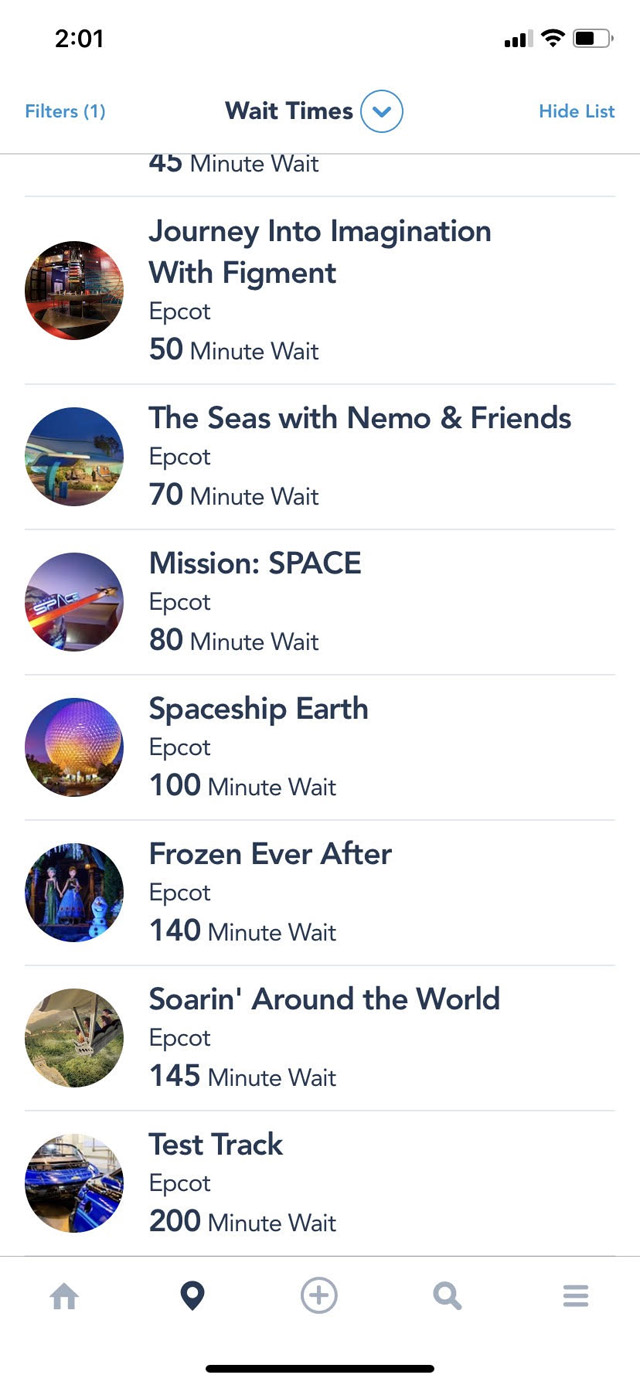Go to the home tab
The width and height of the screenshot is (640, 1385).
64,1297
